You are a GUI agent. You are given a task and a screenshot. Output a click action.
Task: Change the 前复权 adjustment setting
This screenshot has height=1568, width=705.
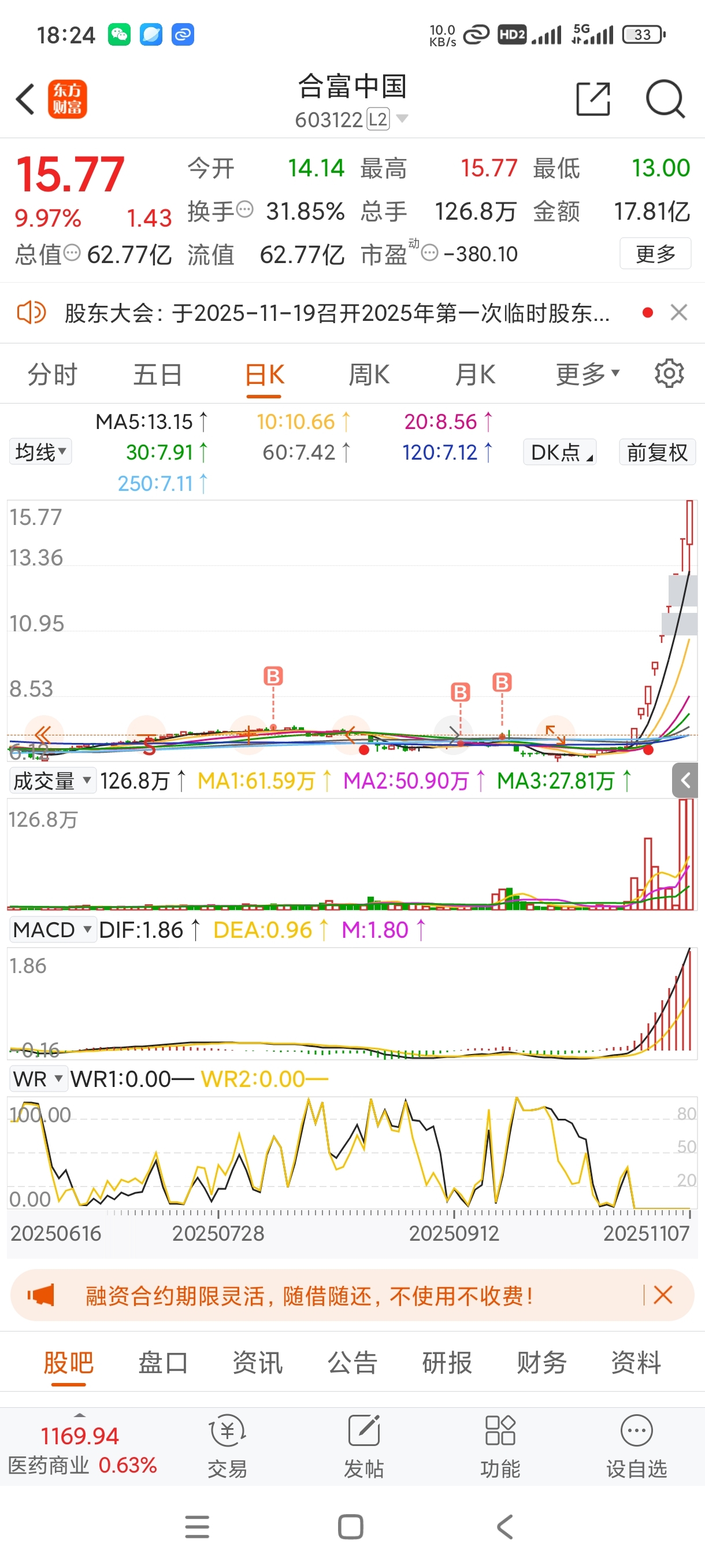coord(657,452)
